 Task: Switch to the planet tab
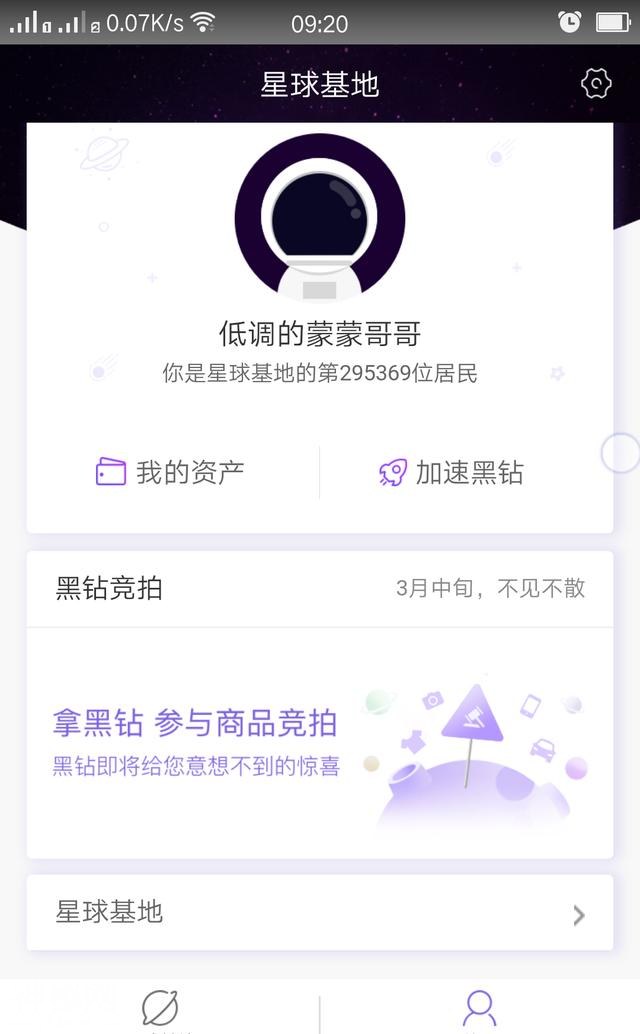click(x=160, y=1008)
